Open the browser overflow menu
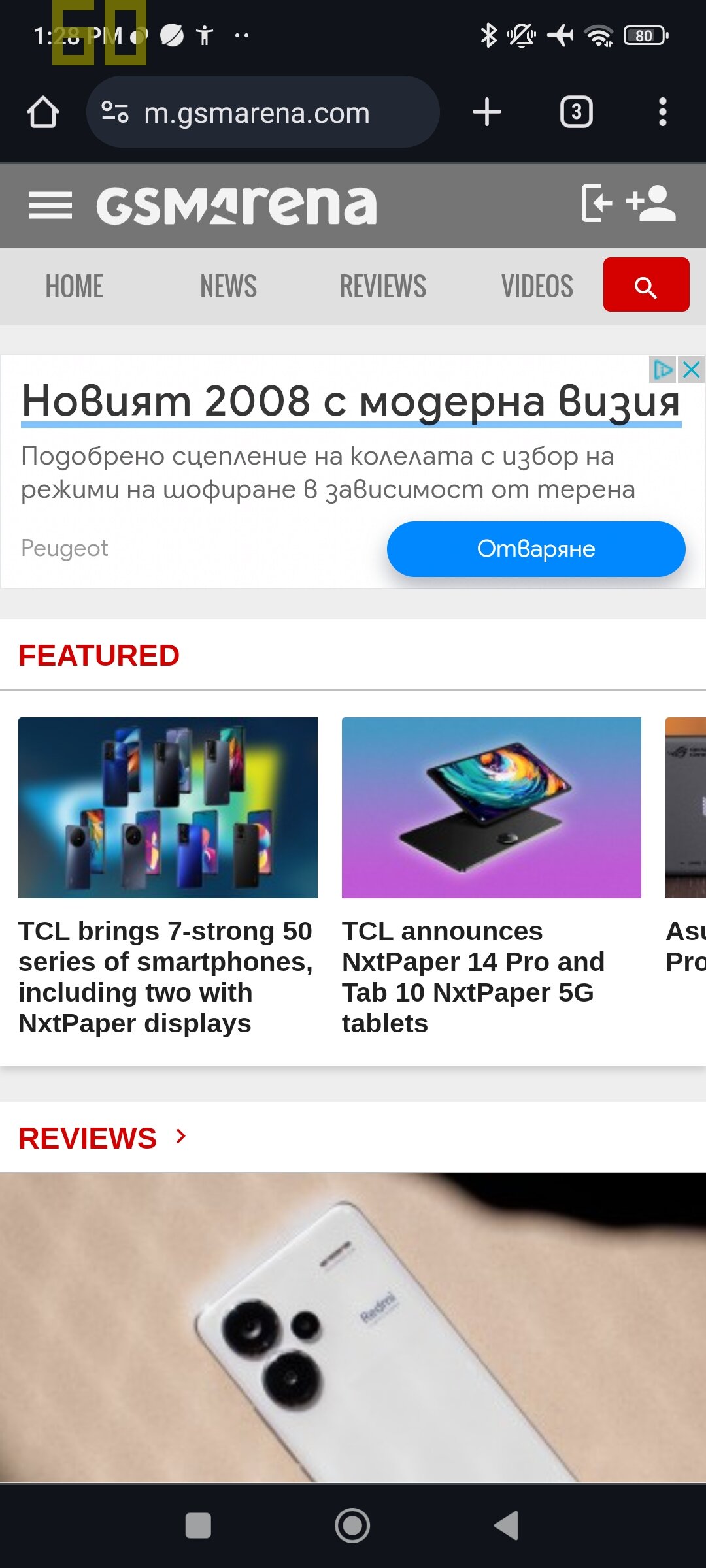The image size is (706, 1568). click(x=663, y=112)
